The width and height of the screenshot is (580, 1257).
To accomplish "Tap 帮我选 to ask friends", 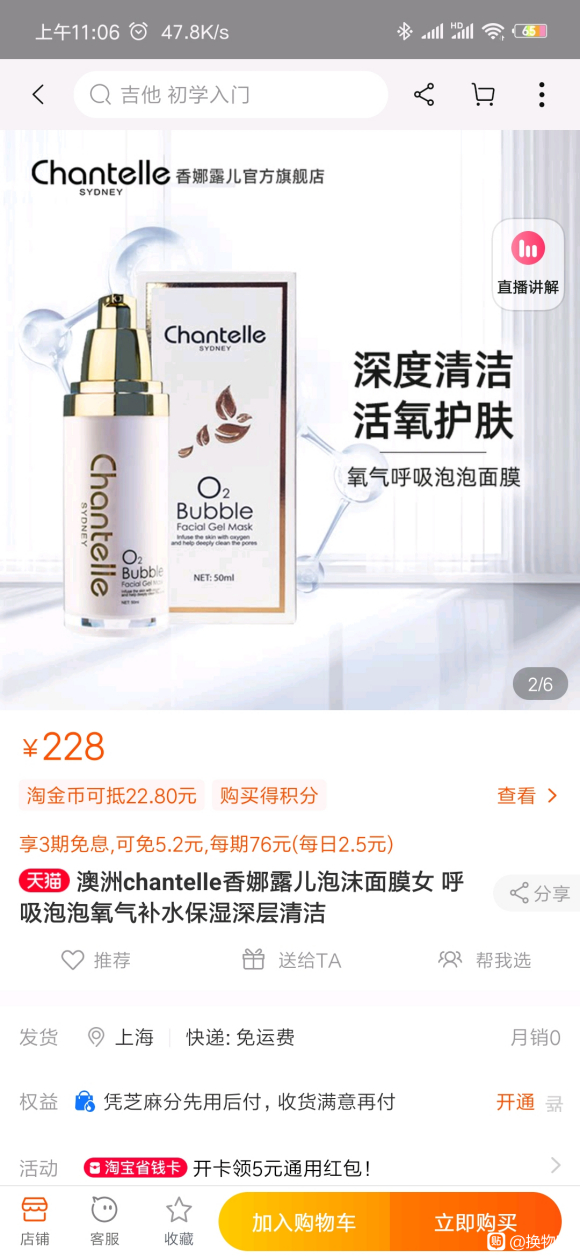I will tap(484, 960).
